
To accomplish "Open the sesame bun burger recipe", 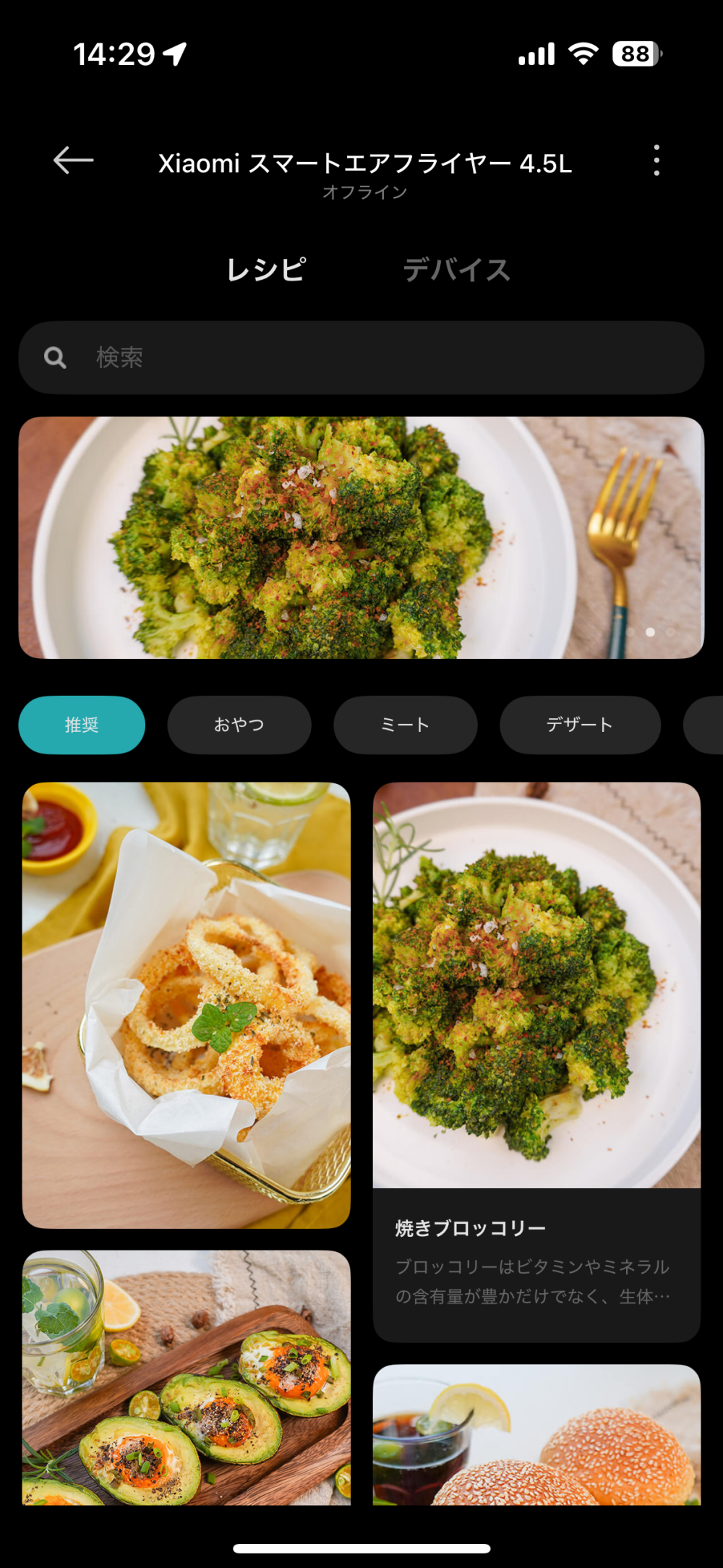I will [536, 1435].
